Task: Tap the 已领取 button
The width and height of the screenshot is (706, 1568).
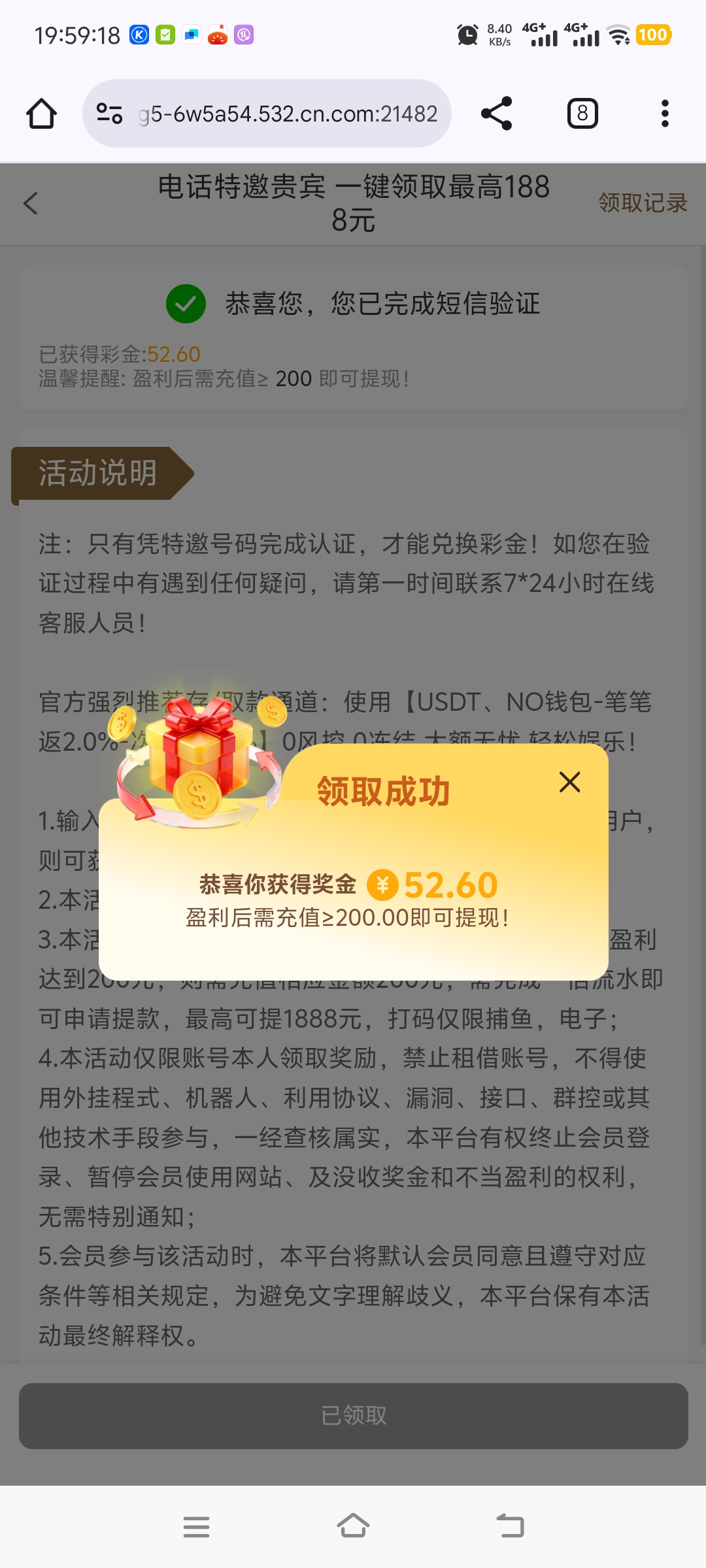Action: pyautogui.click(x=353, y=1416)
